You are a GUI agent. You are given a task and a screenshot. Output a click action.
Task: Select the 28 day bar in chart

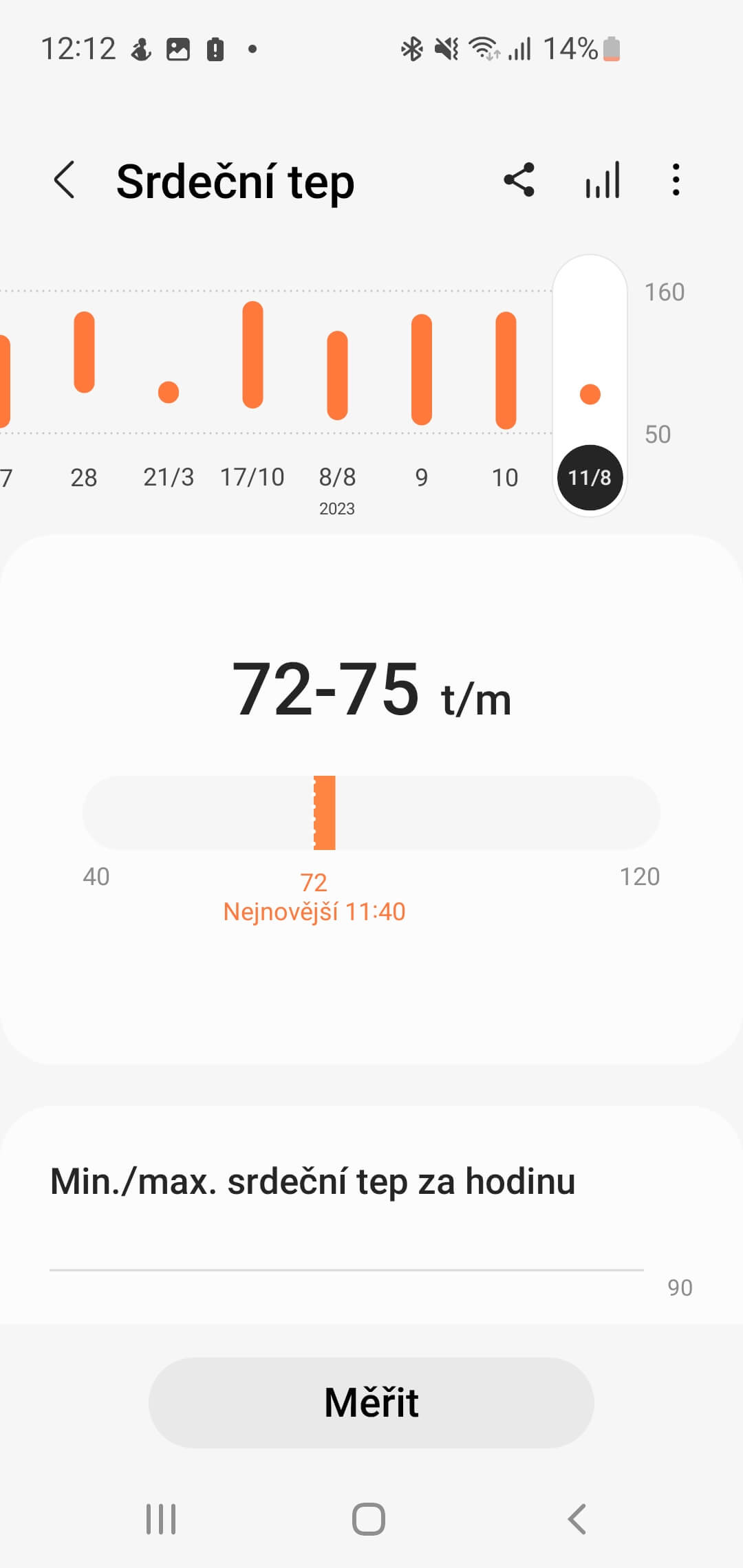[84, 353]
